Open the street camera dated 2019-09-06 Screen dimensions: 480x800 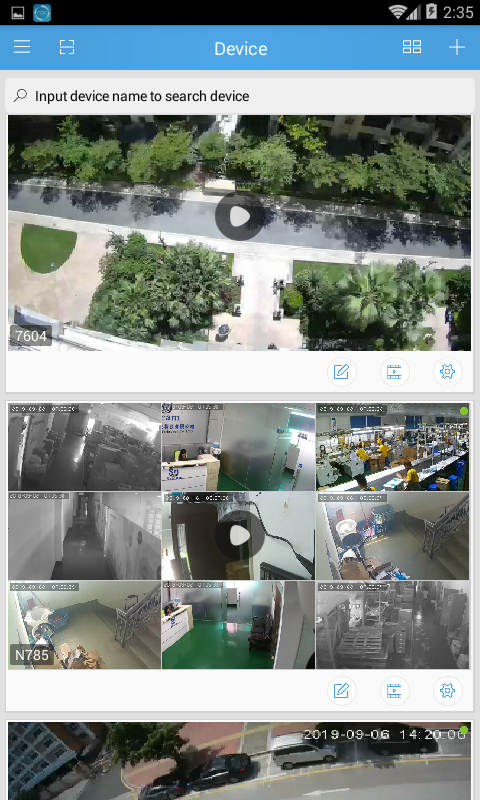point(240,761)
